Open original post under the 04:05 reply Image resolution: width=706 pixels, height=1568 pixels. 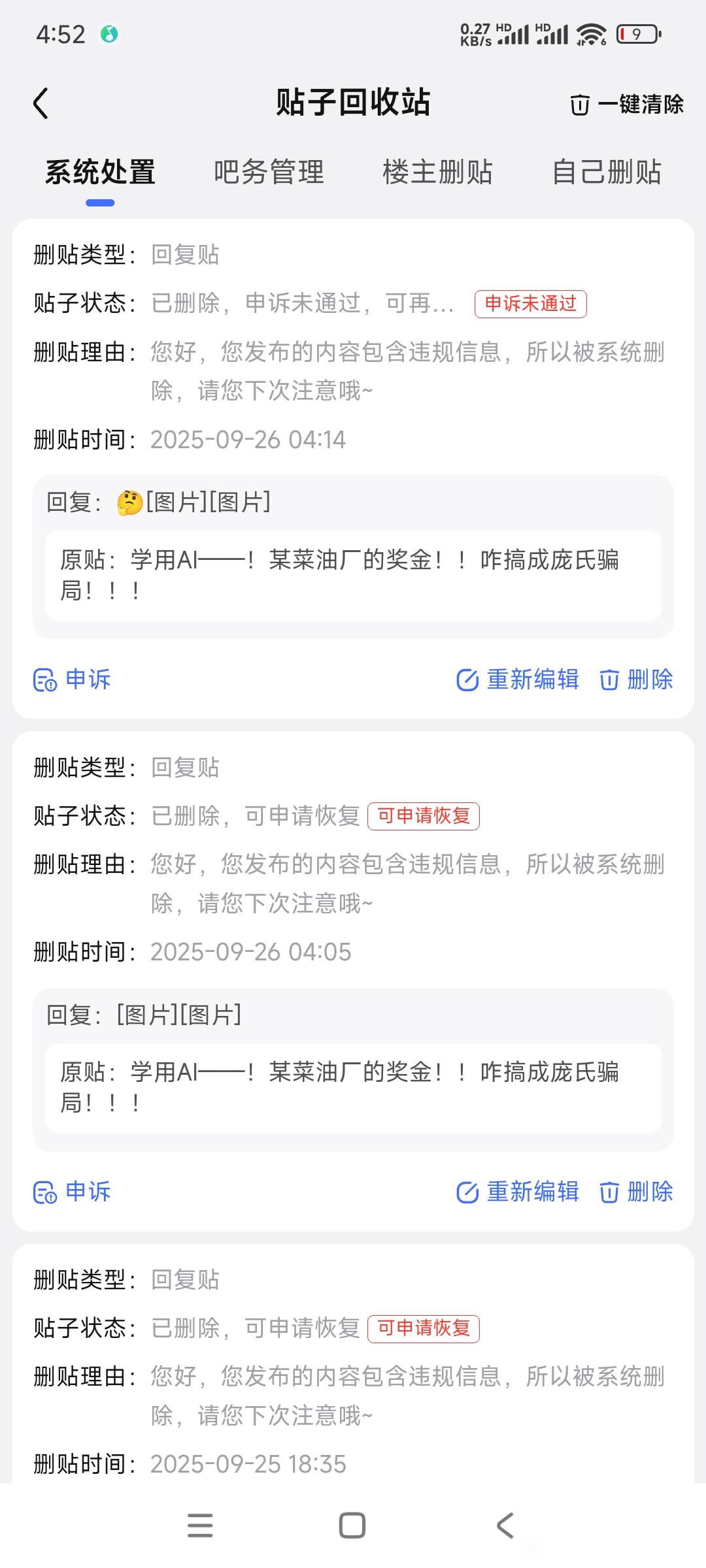(x=353, y=1087)
